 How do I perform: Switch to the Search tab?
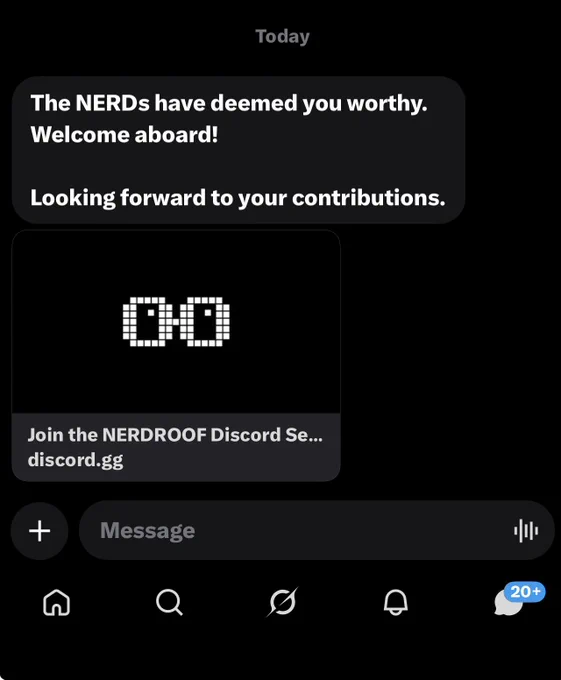point(169,602)
